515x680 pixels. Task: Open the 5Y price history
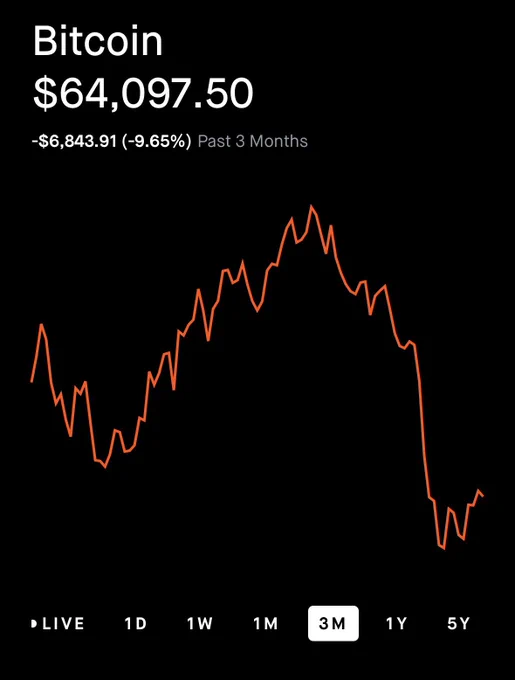[x=459, y=624]
